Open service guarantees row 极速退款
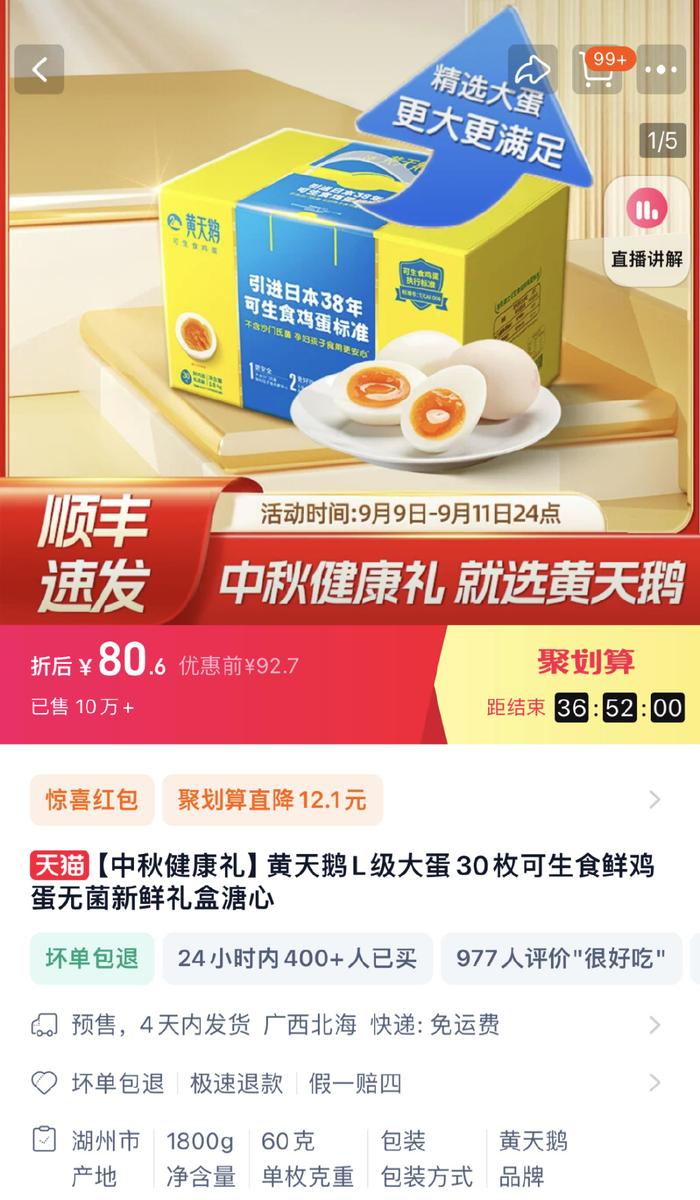The image size is (700, 1200). (236, 1083)
